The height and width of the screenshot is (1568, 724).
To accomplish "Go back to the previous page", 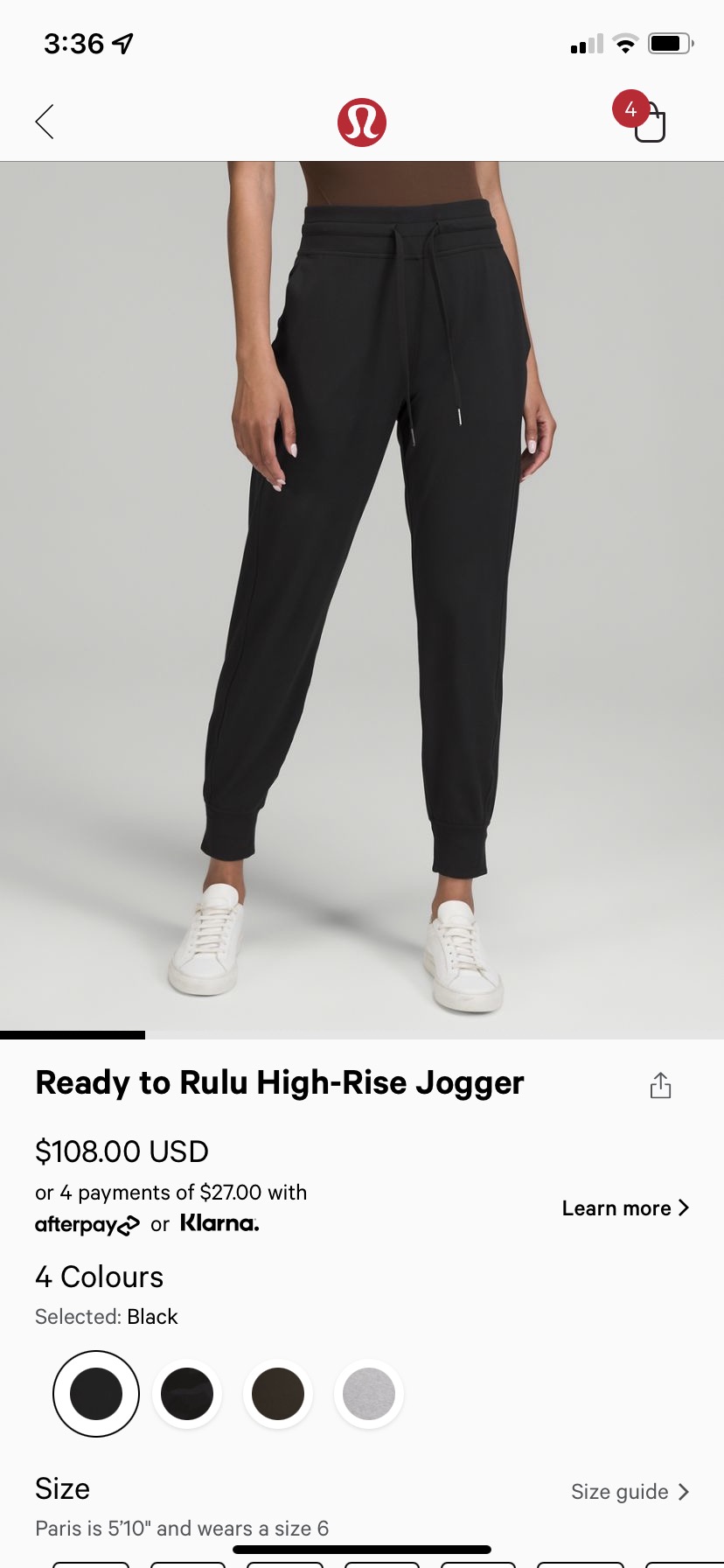I will pyautogui.click(x=45, y=122).
